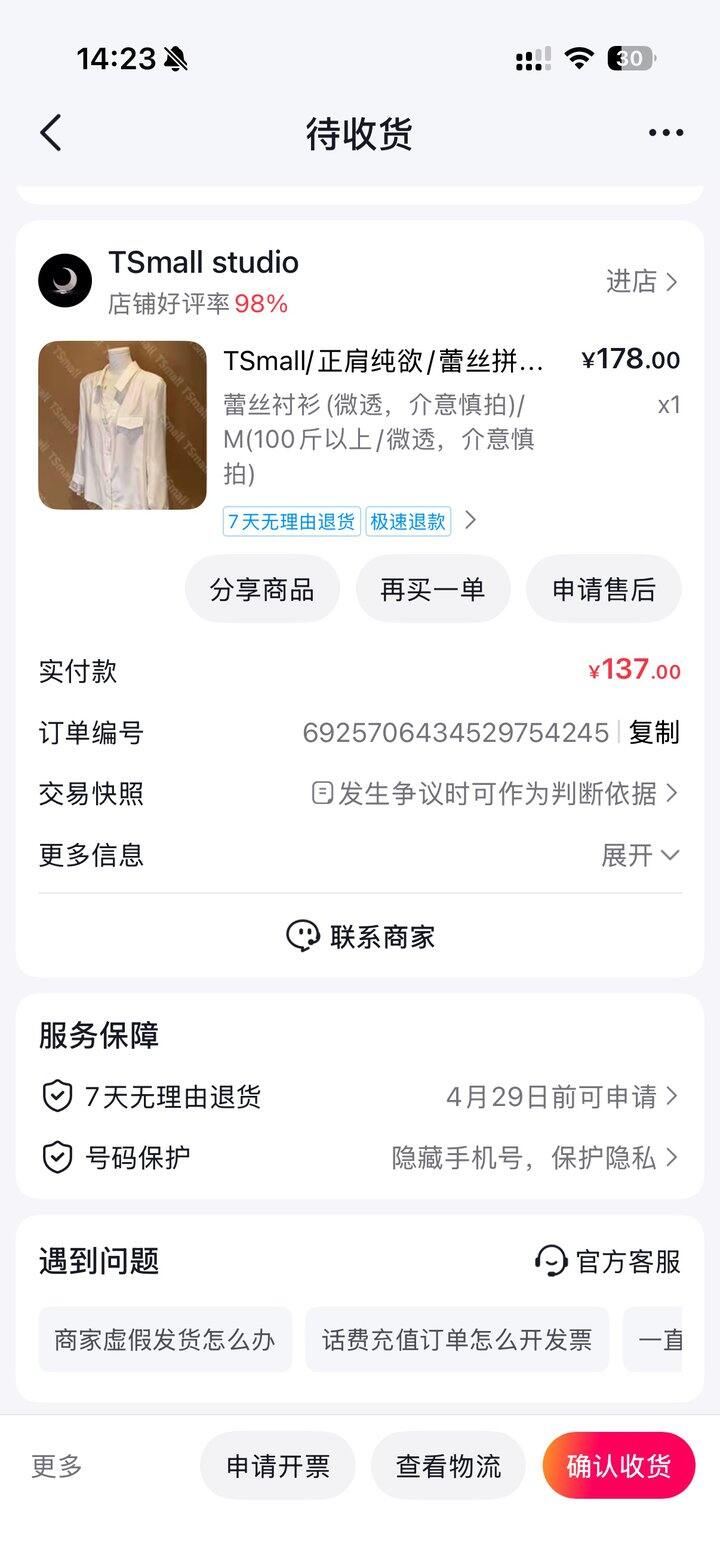View the 7天无理由退货 and 极速退款 service tags
The width and height of the screenshot is (720, 1565).
pos(349,521)
